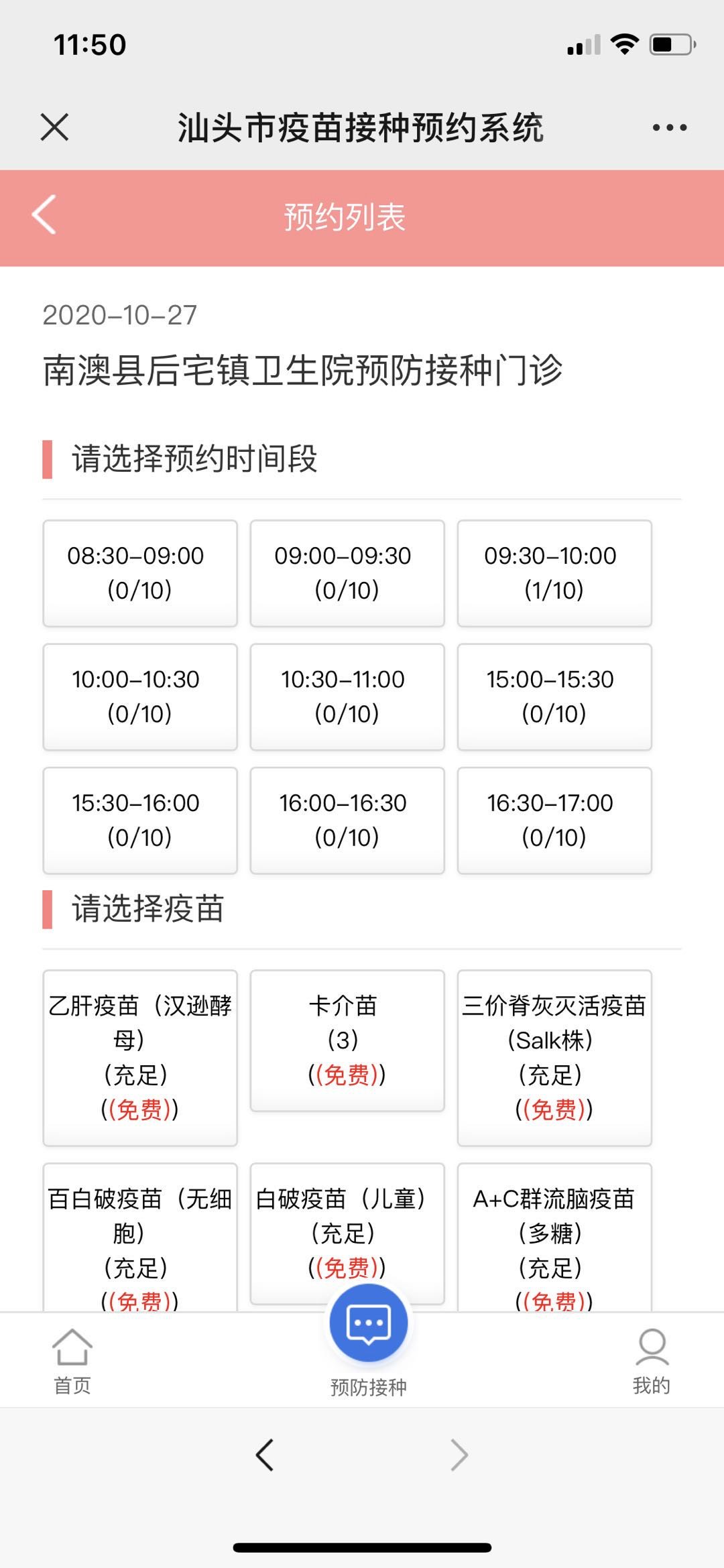Close the mini program with the X
724x1568 pixels.
pos(54,127)
